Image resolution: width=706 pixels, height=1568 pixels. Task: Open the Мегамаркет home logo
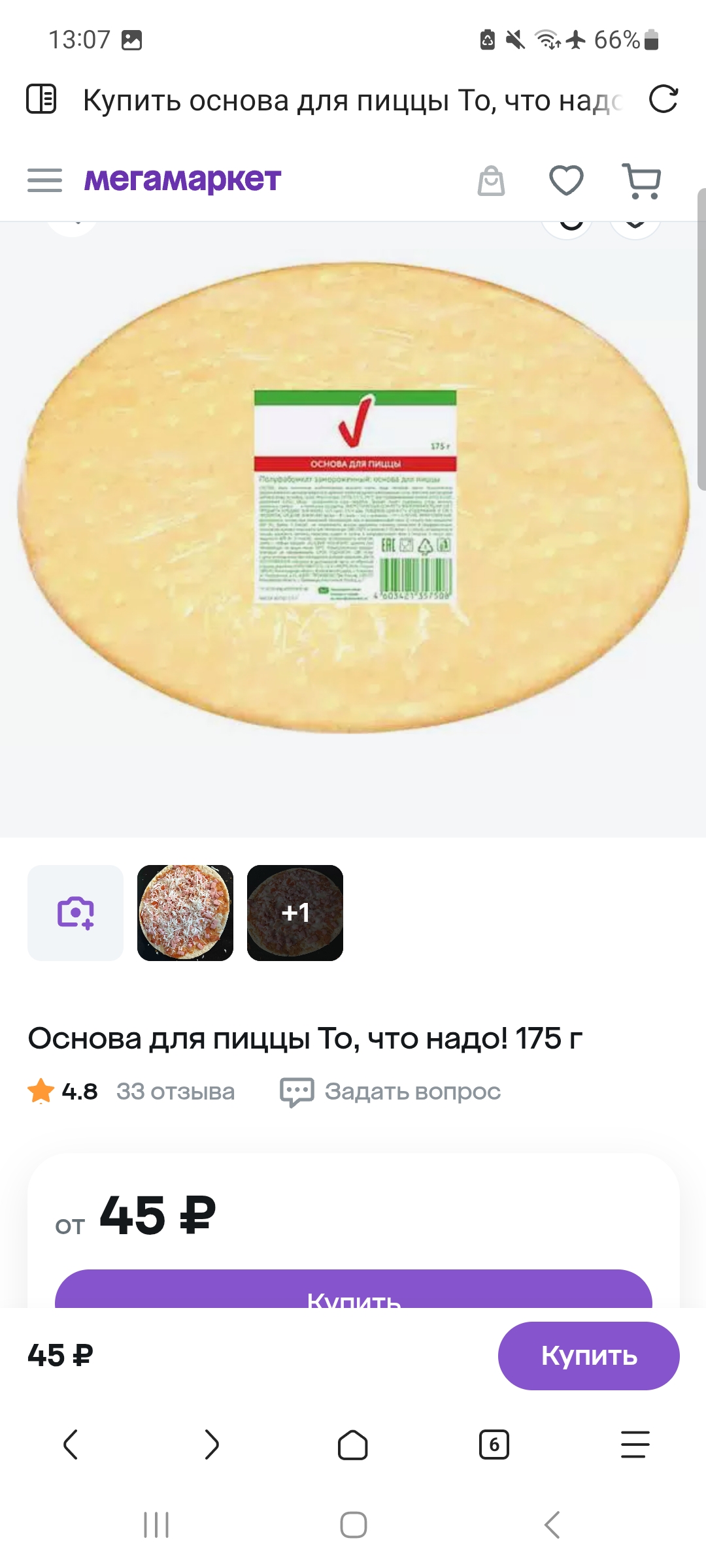182,180
